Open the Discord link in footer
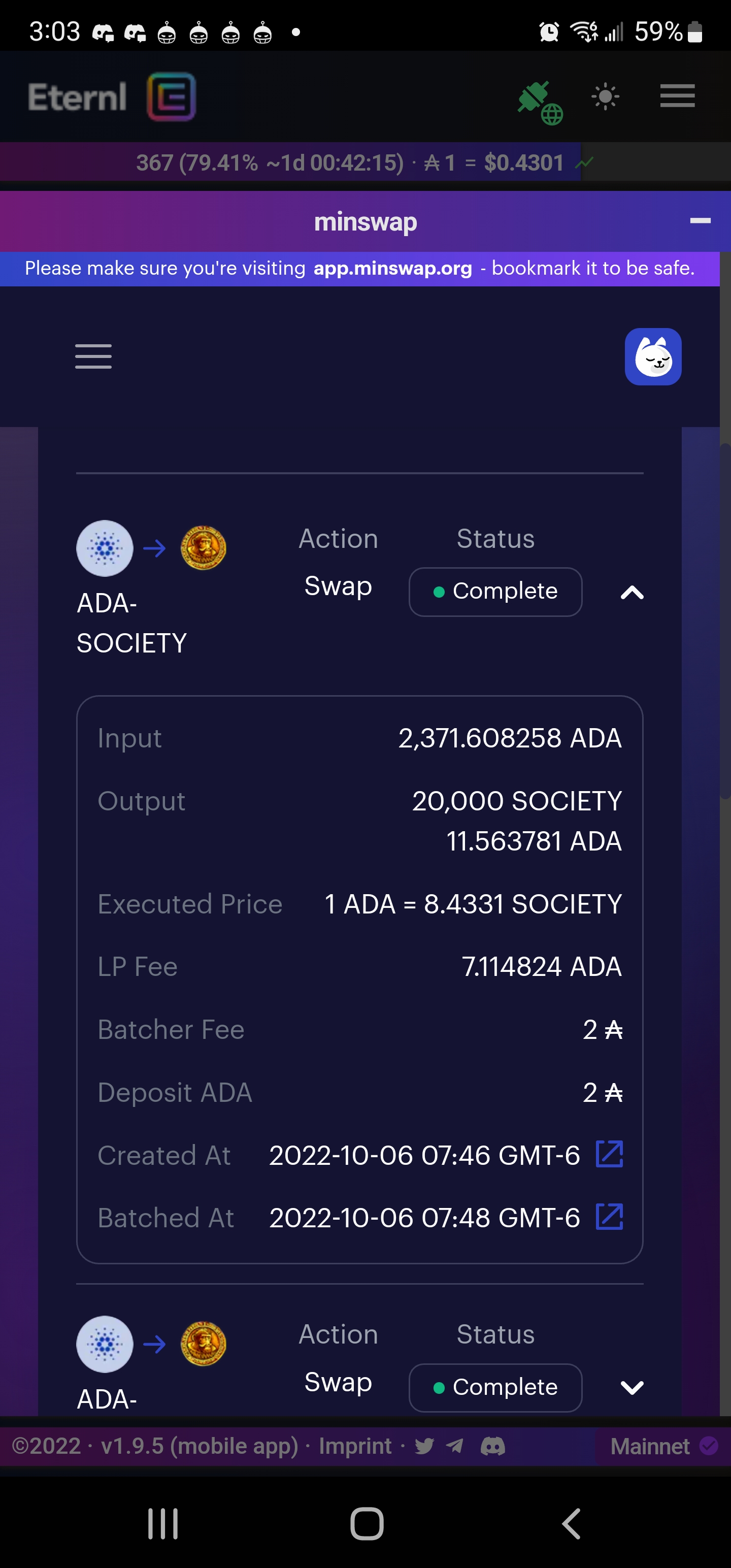Screen dimensions: 731x1568 click(x=492, y=1446)
